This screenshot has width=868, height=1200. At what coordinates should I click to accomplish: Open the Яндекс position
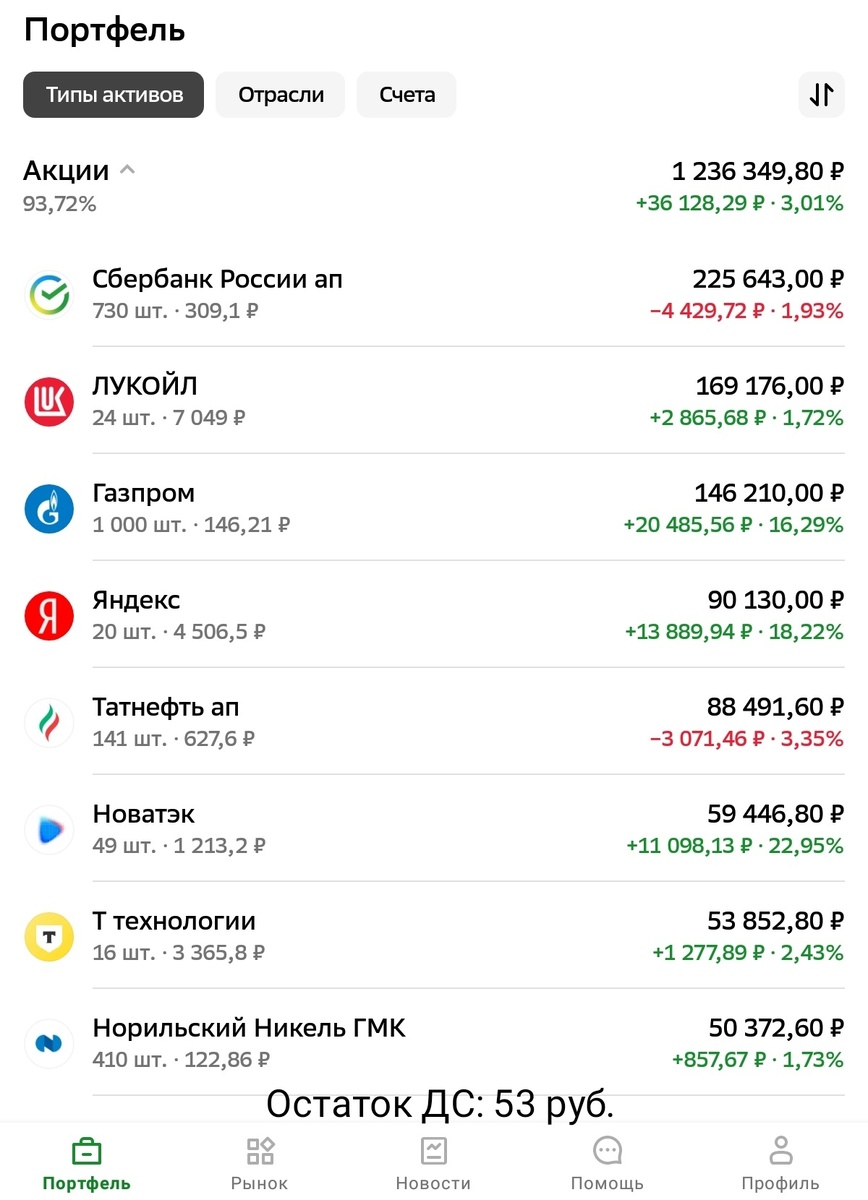click(434, 615)
